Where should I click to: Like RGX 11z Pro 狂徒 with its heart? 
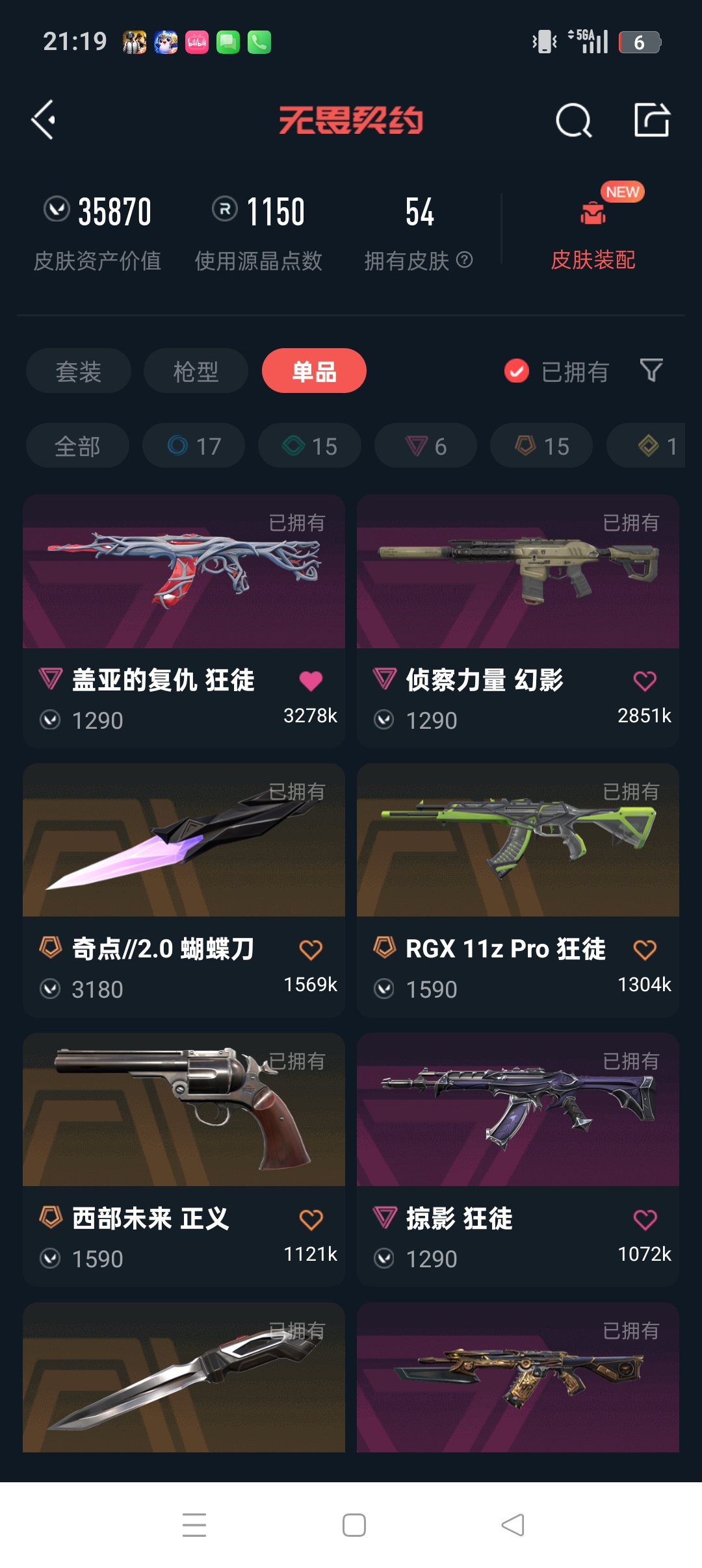pos(645,950)
